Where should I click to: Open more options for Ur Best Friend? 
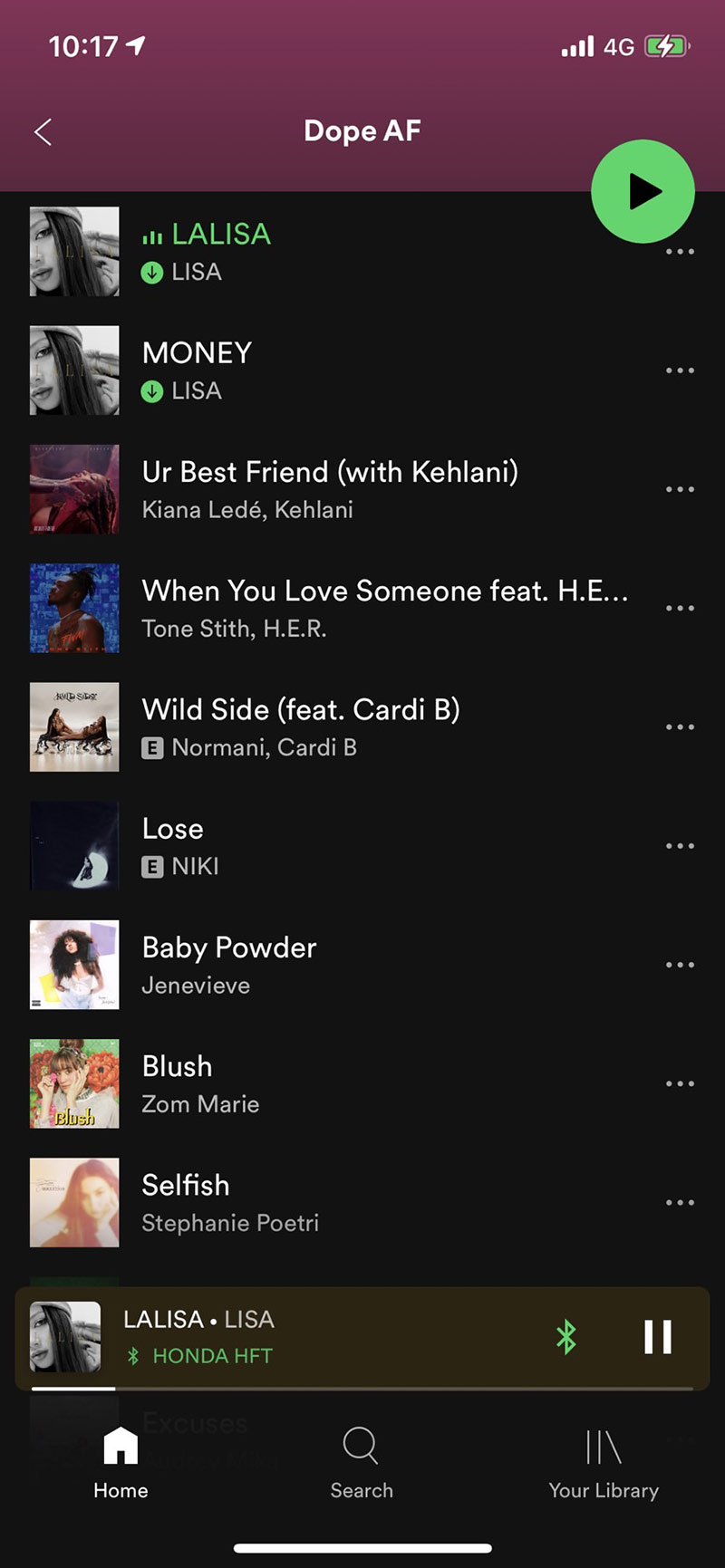tap(680, 489)
